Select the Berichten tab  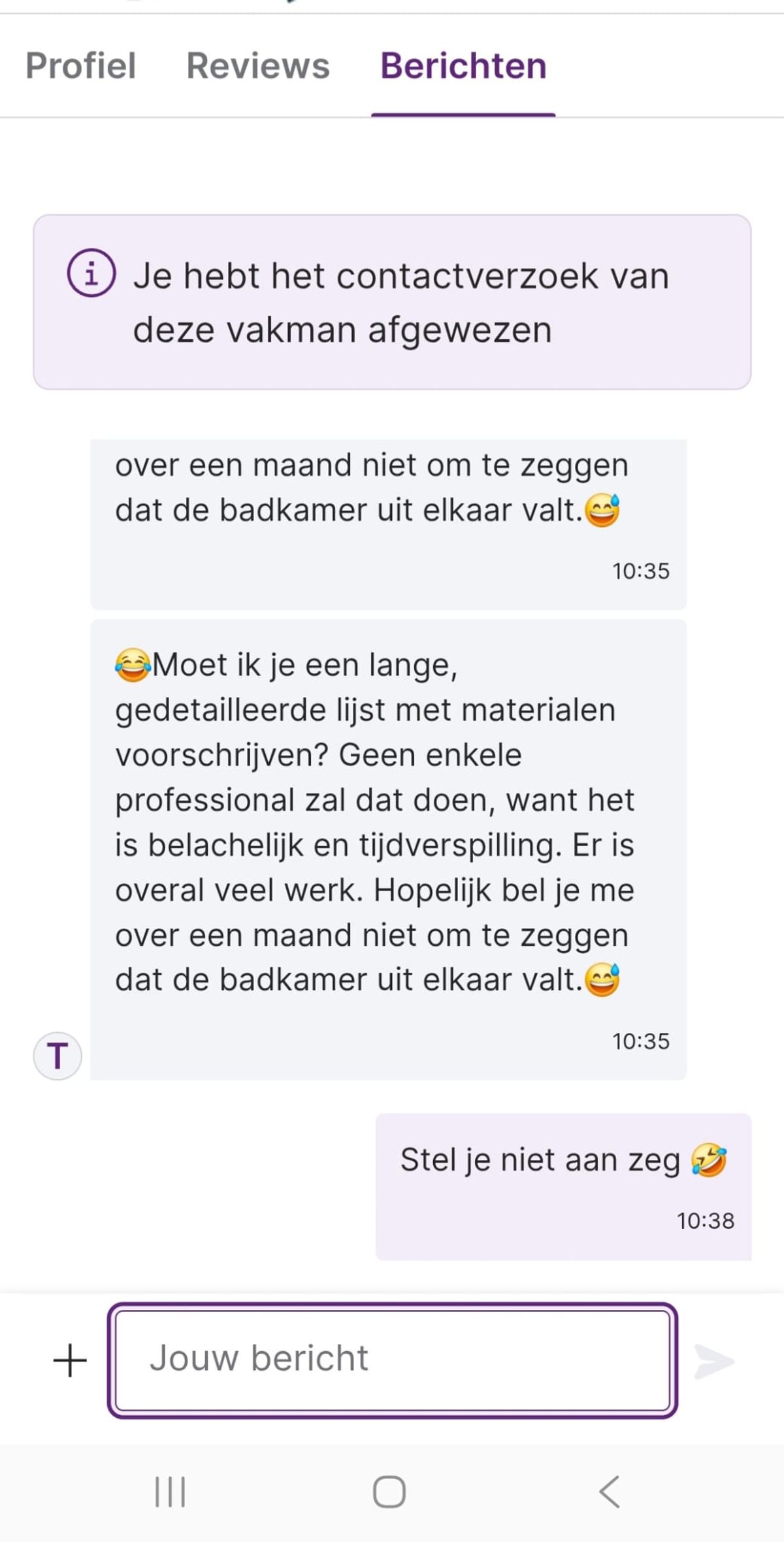tap(463, 66)
